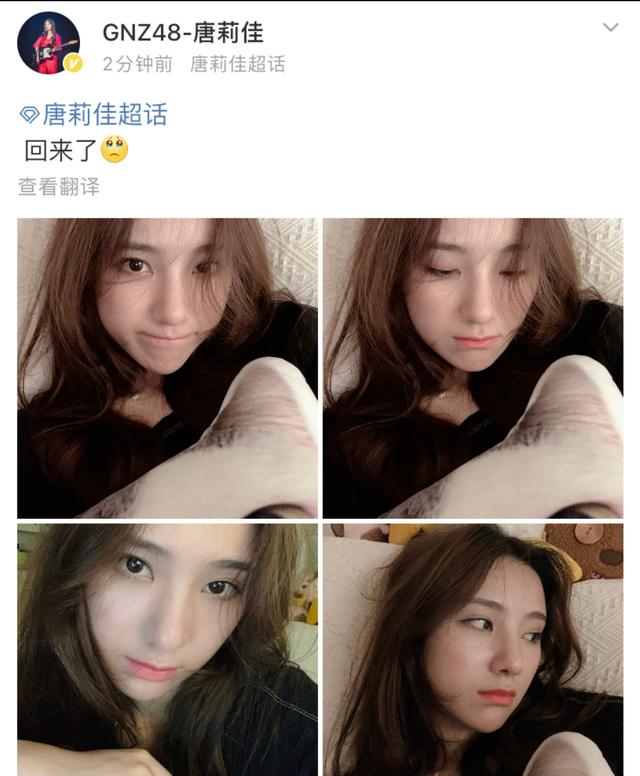Viewport: 640px width, 776px height.
Task: Tap the GNZ48-唐莉佳 username
Action: tap(183, 32)
